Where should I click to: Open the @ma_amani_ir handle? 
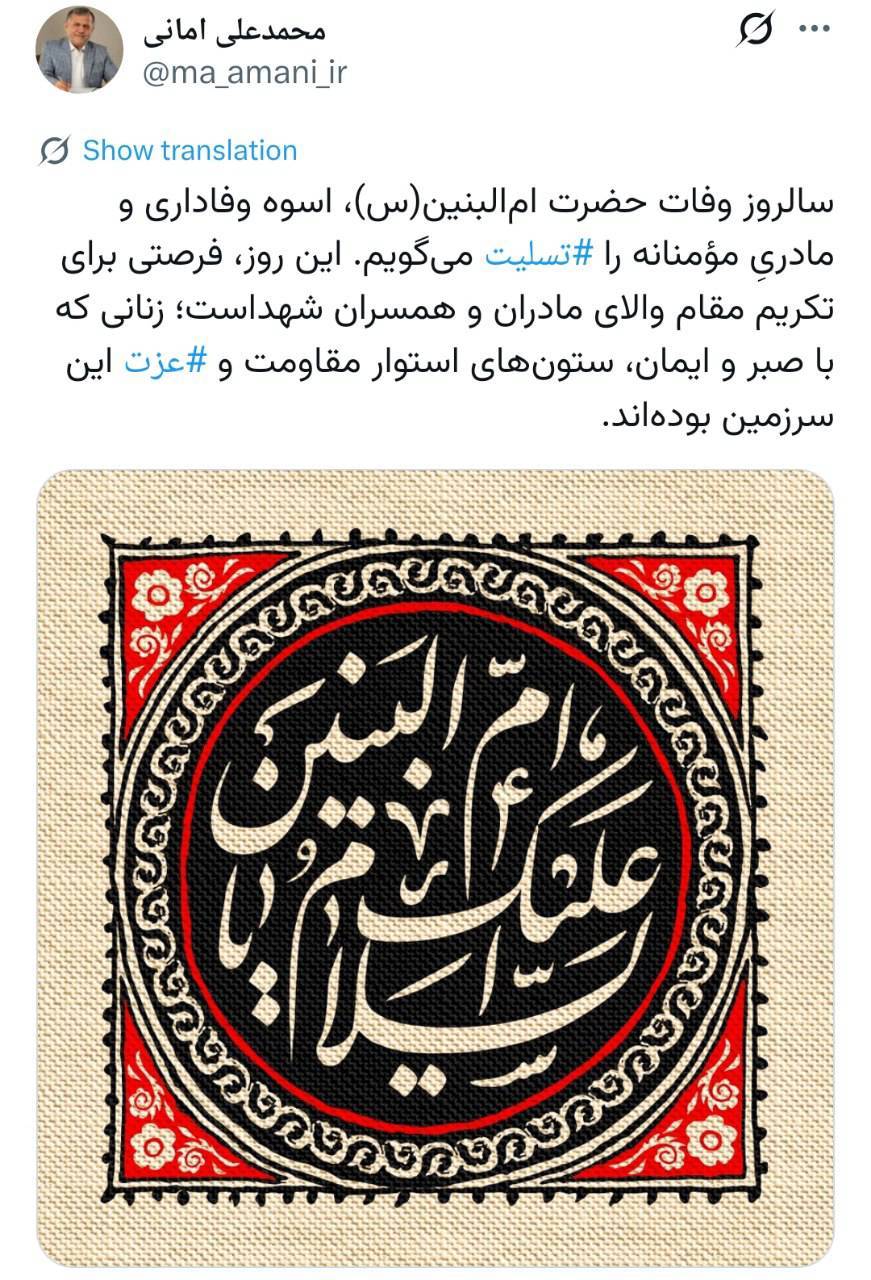pyautogui.click(x=244, y=72)
